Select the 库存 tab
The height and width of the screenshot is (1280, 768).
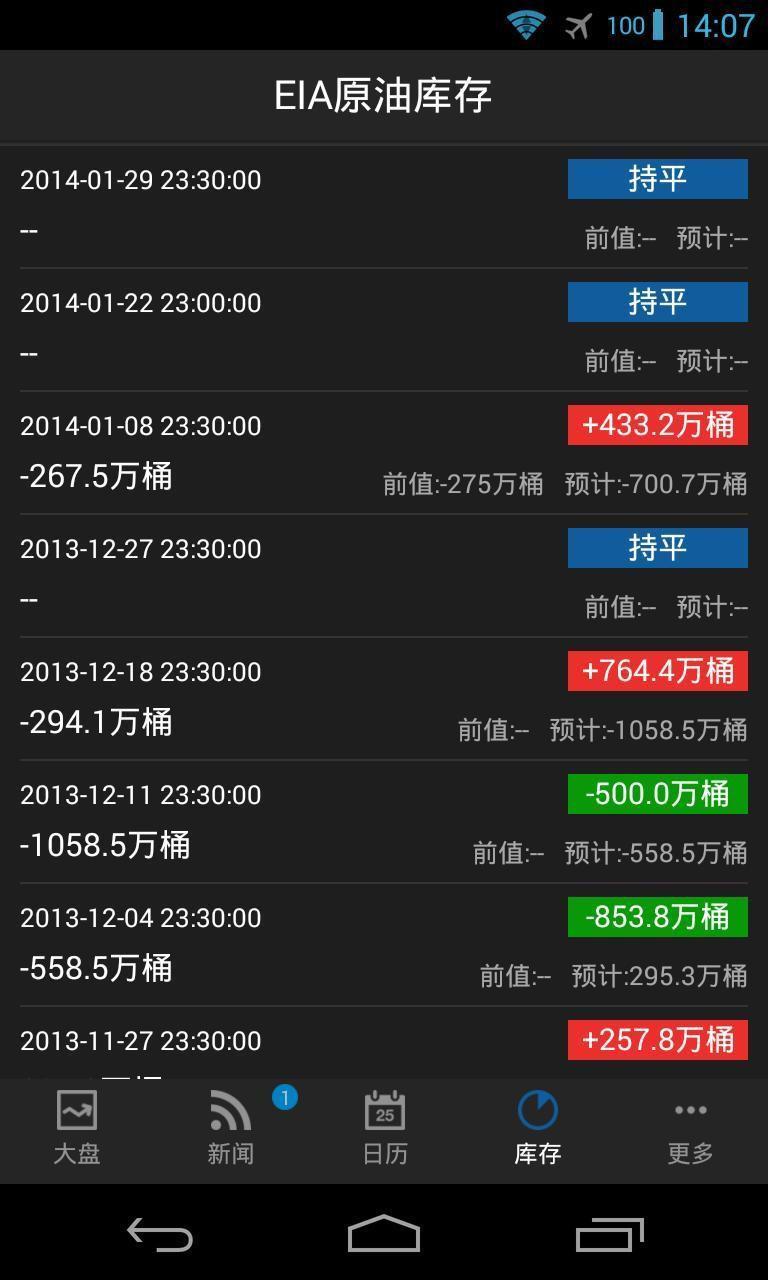[x=538, y=1130]
